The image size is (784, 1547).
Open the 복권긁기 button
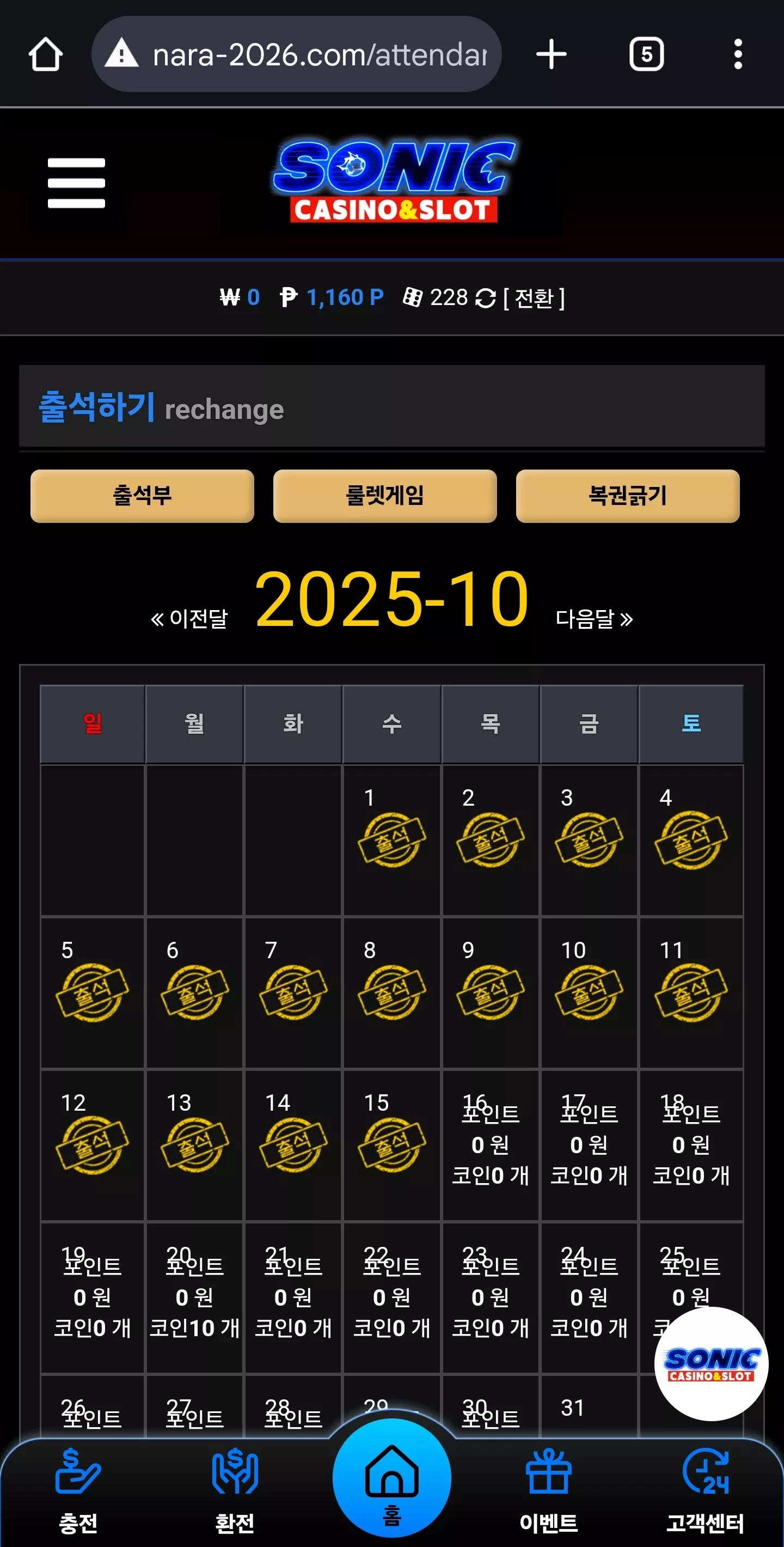pos(628,496)
